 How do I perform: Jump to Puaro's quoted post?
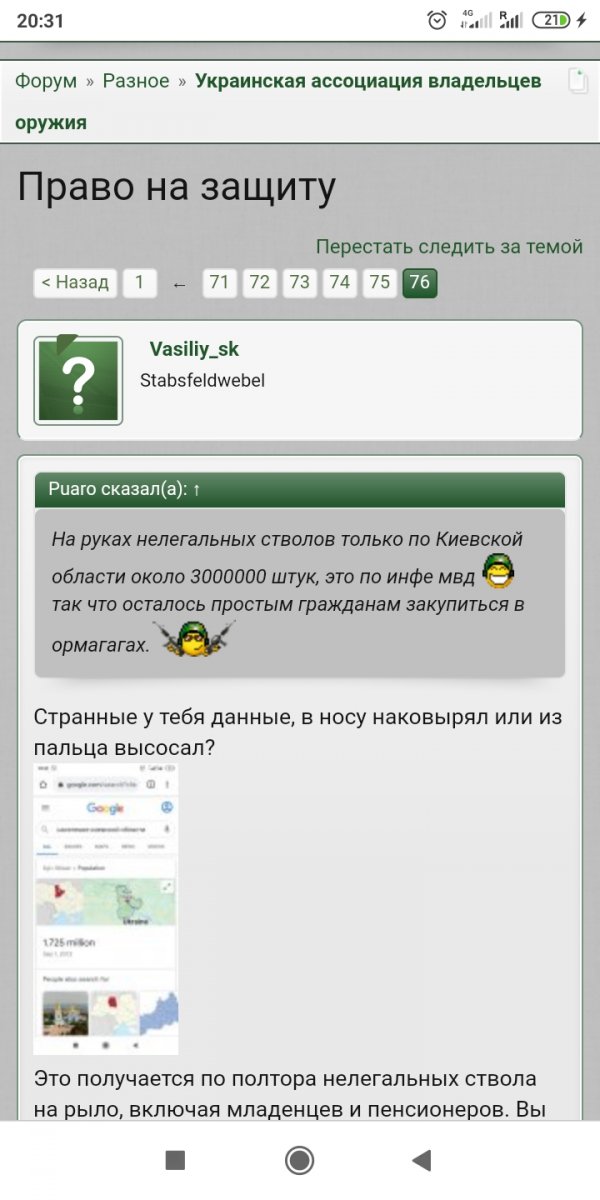pos(196,489)
